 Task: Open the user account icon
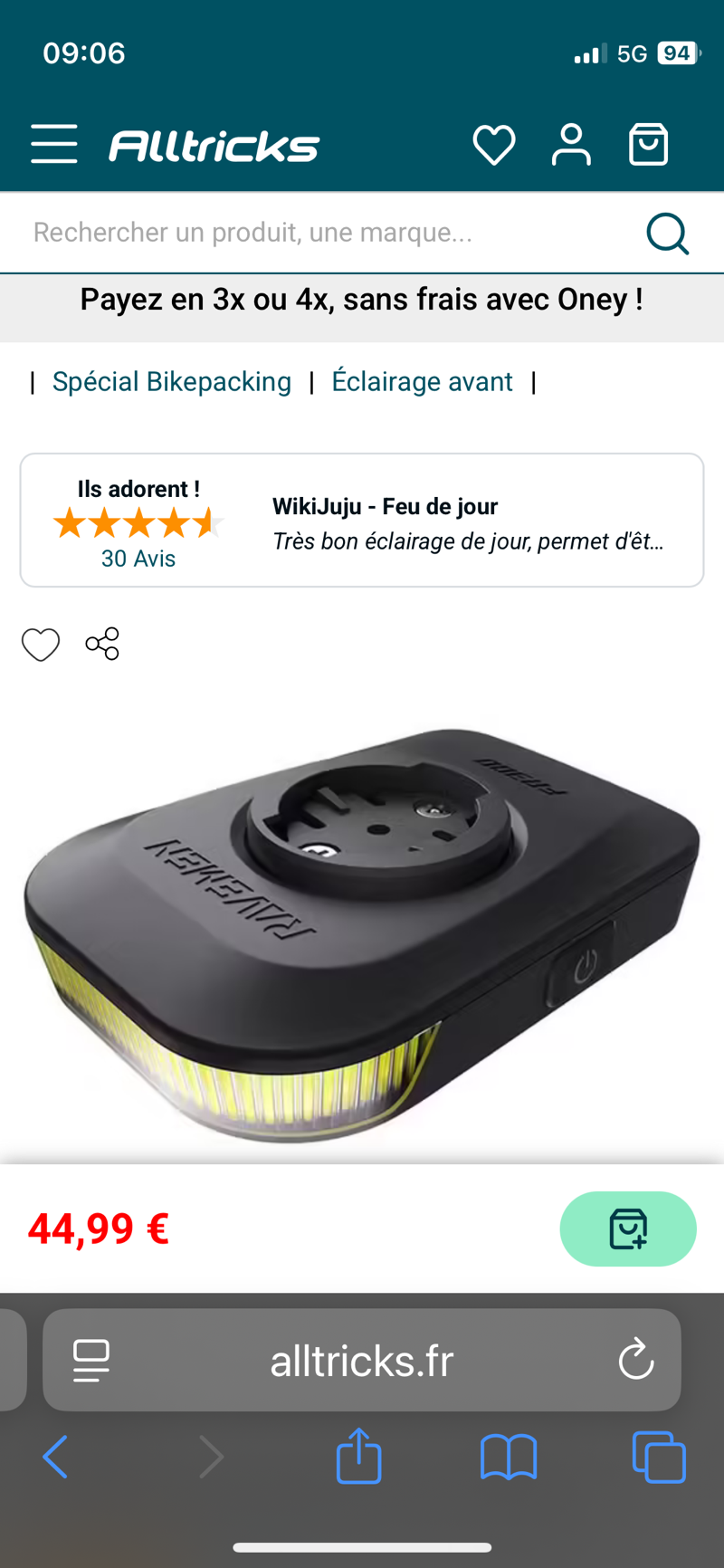[x=571, y=145]
